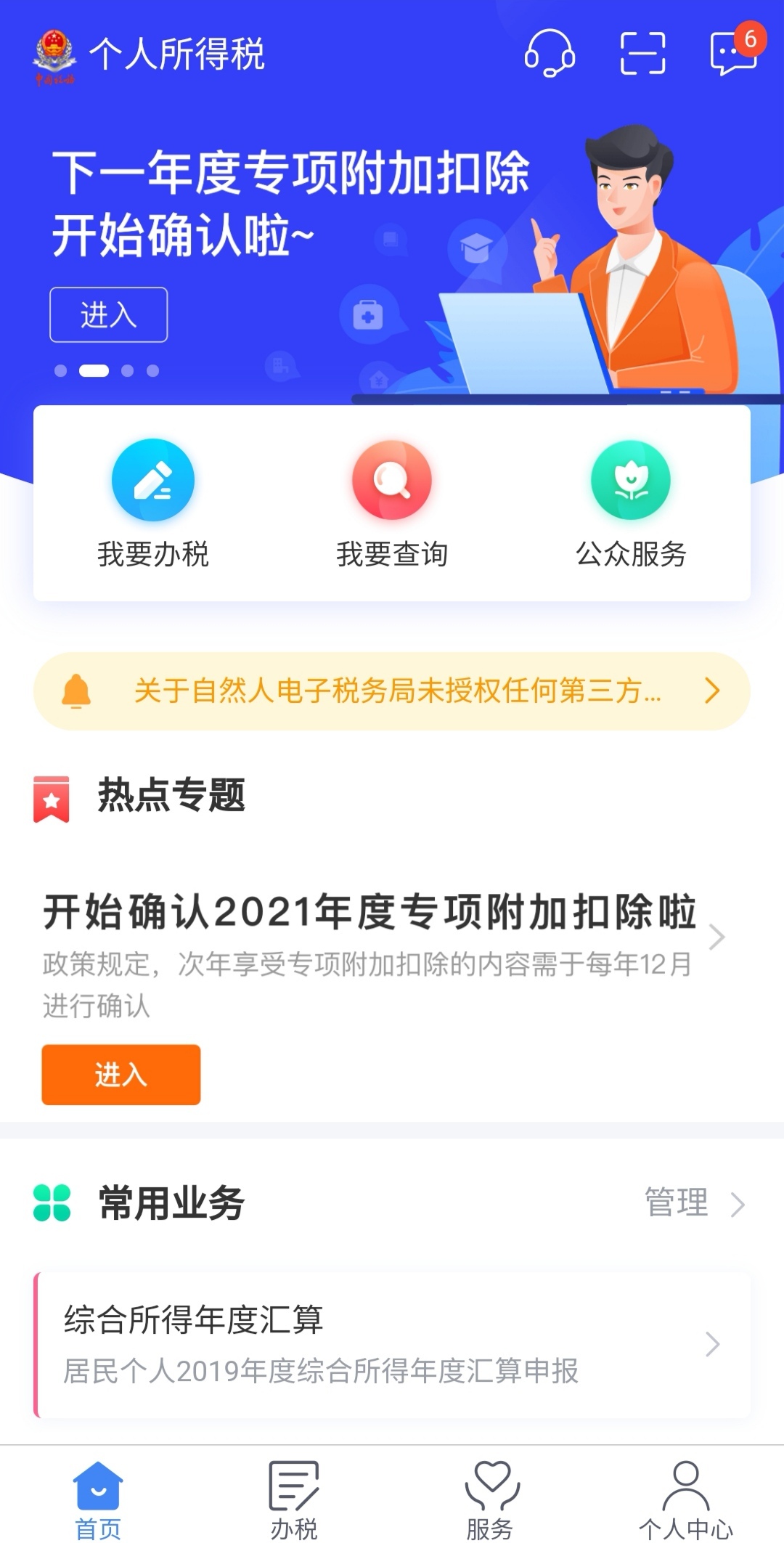
Task: Select the 我要查询 search icon
Action: coord(391,481)
